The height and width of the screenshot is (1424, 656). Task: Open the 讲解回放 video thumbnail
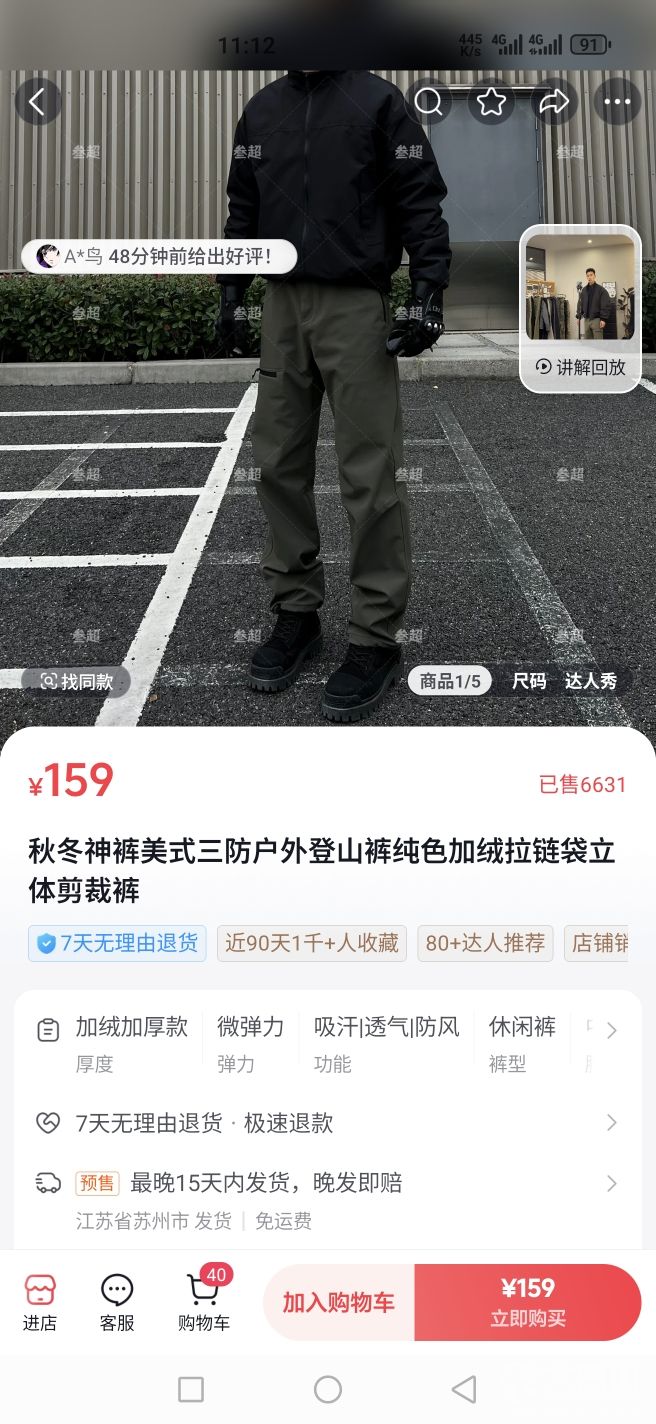point(580,308)
